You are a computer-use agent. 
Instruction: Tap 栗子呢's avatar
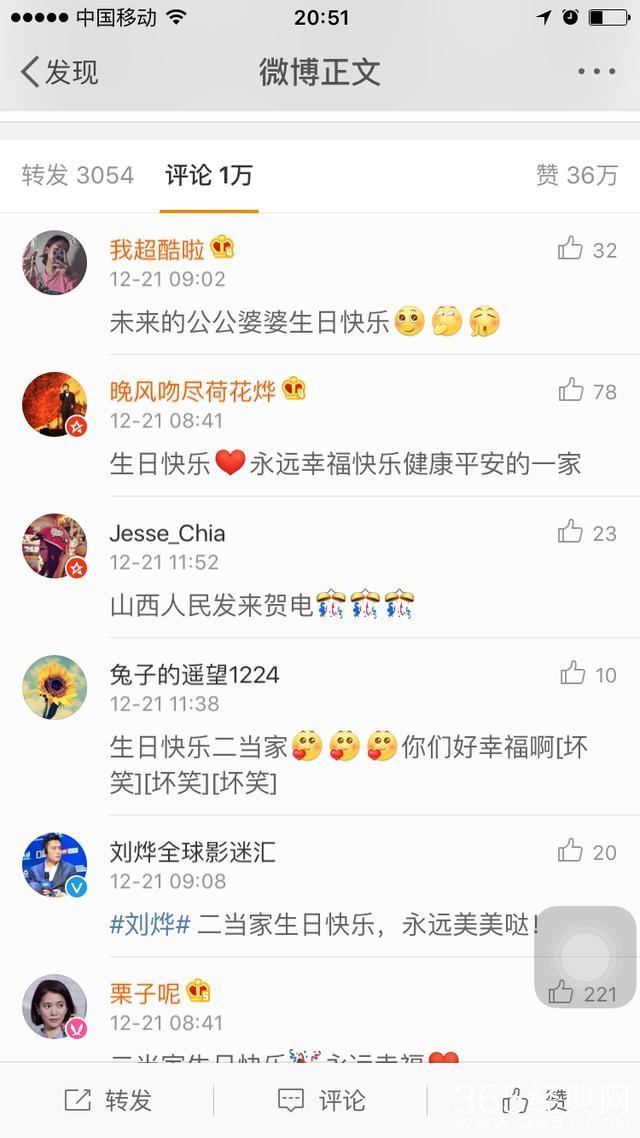[x=54, y=1005]
